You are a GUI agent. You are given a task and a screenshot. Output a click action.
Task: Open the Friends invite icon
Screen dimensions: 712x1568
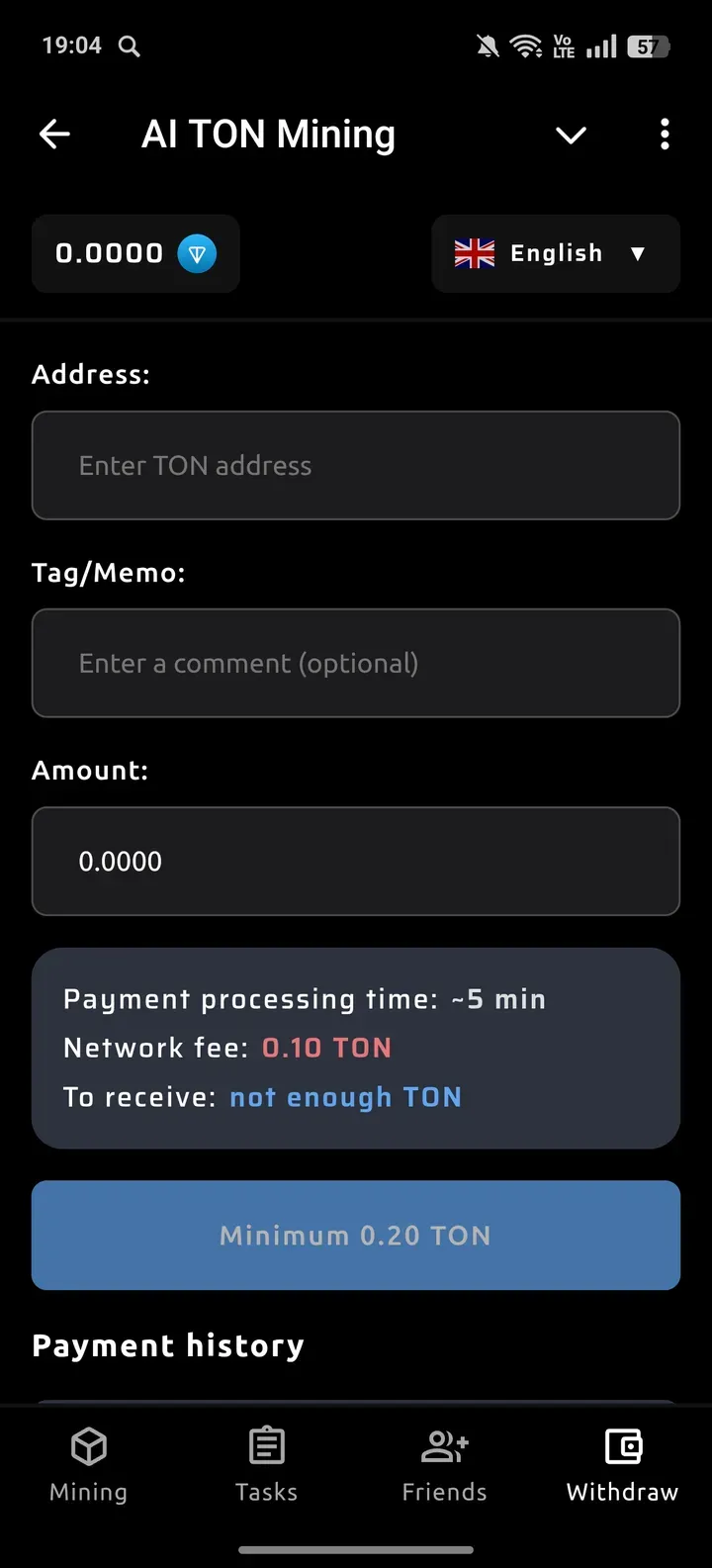coord(444,1446)
